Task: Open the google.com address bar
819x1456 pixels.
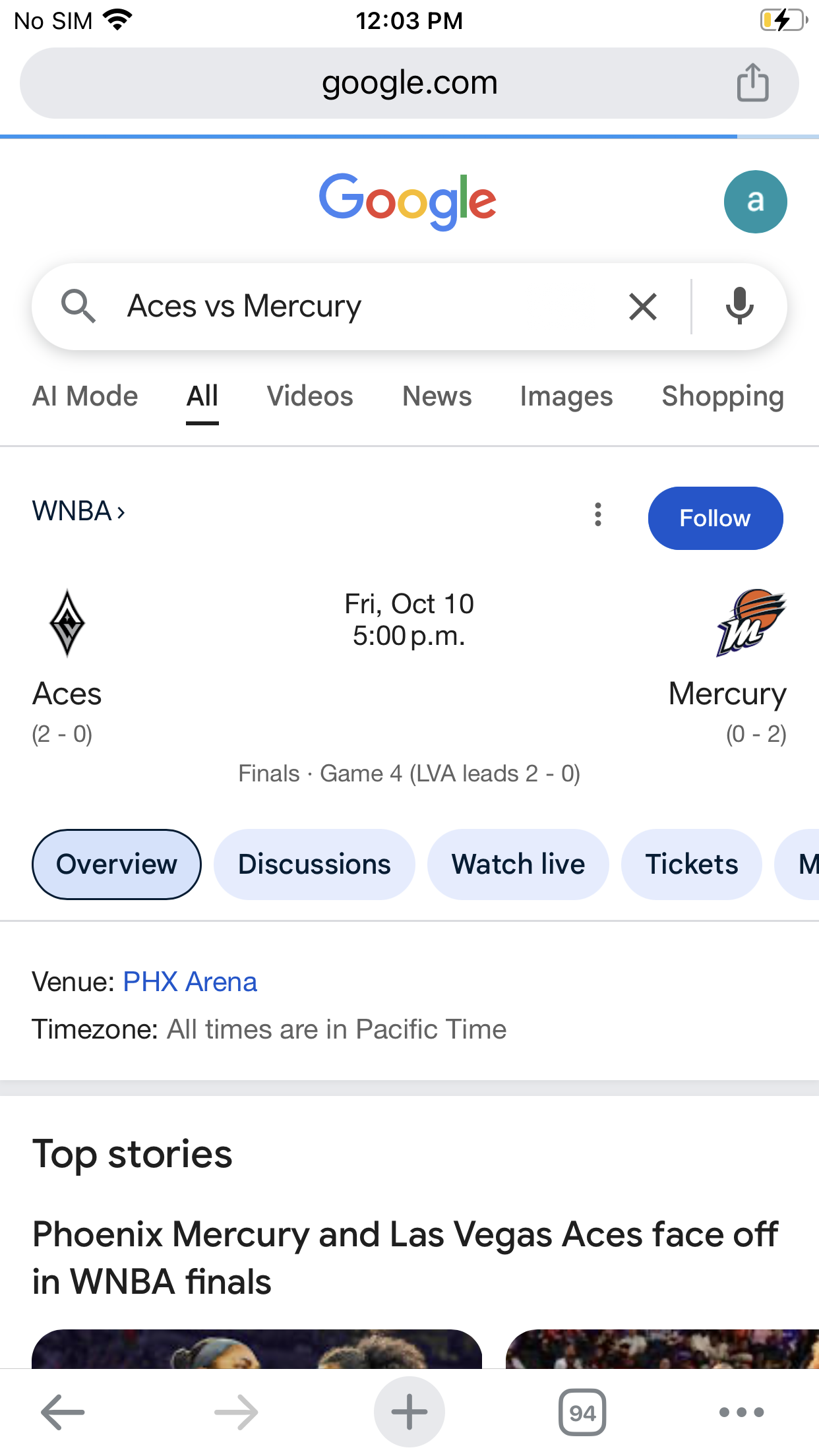Action: 409,83
